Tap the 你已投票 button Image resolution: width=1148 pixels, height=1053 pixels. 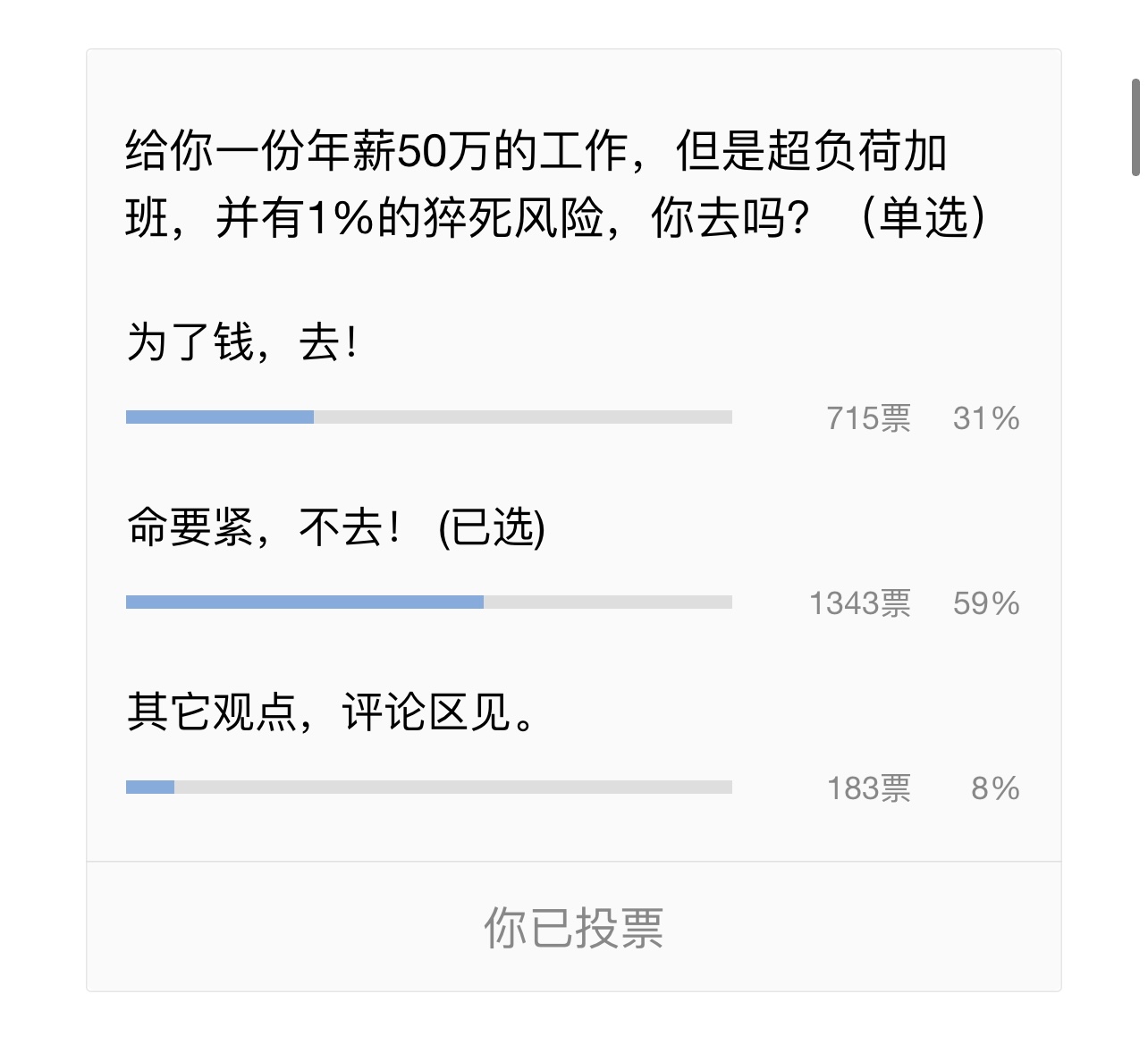point(573,927)
